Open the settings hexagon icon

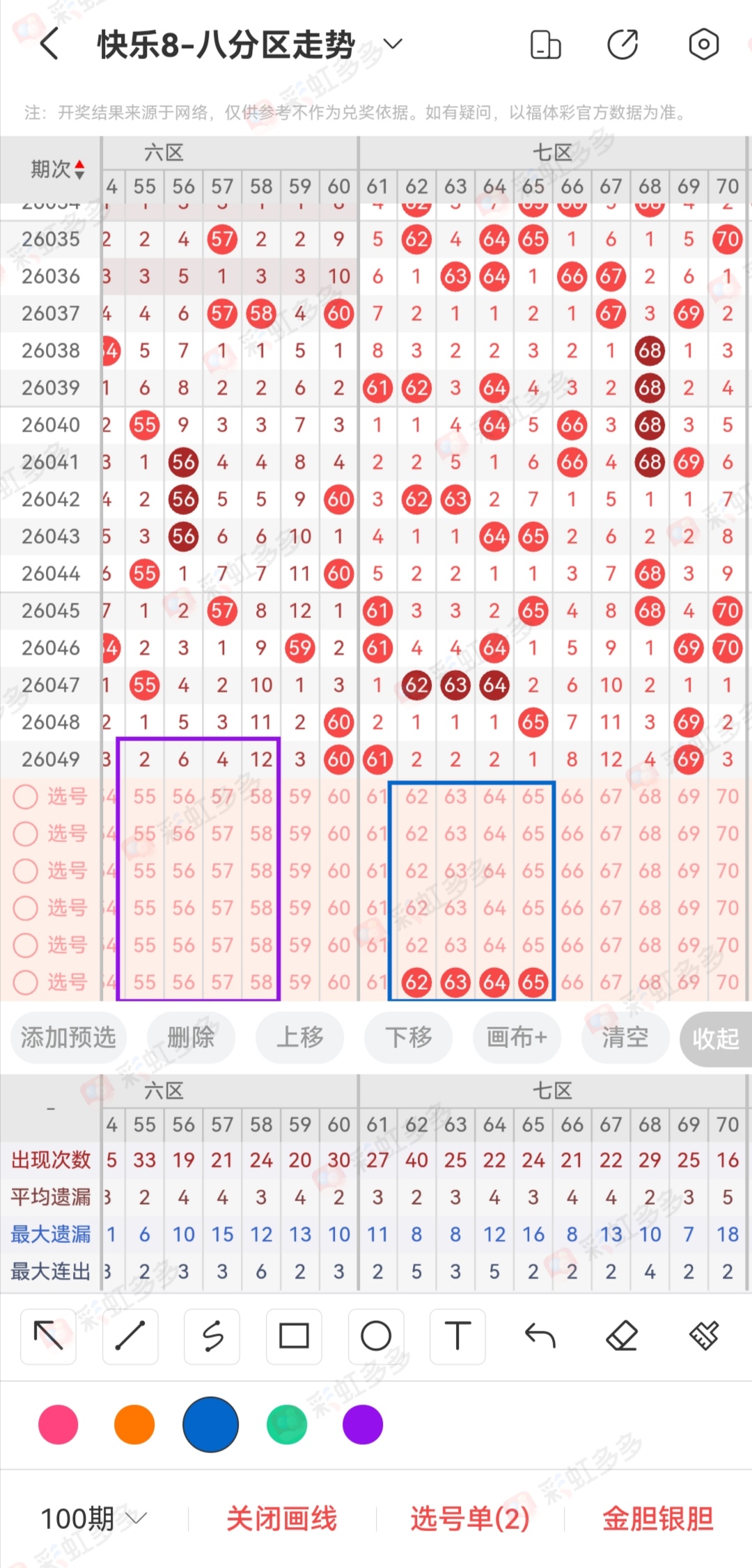point(703,45)
